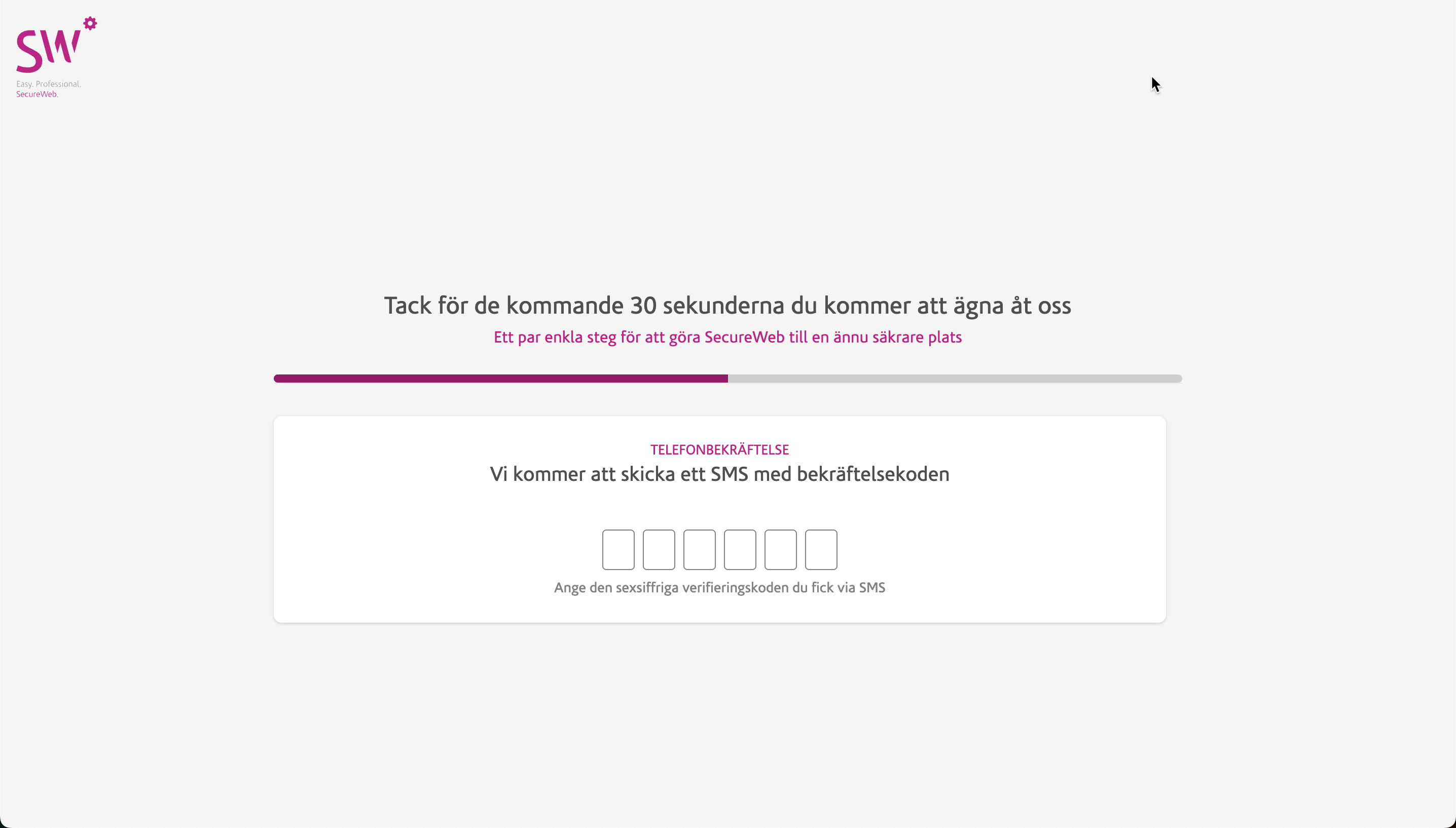Tap the sixth verification code digit box

coord(821,549)
